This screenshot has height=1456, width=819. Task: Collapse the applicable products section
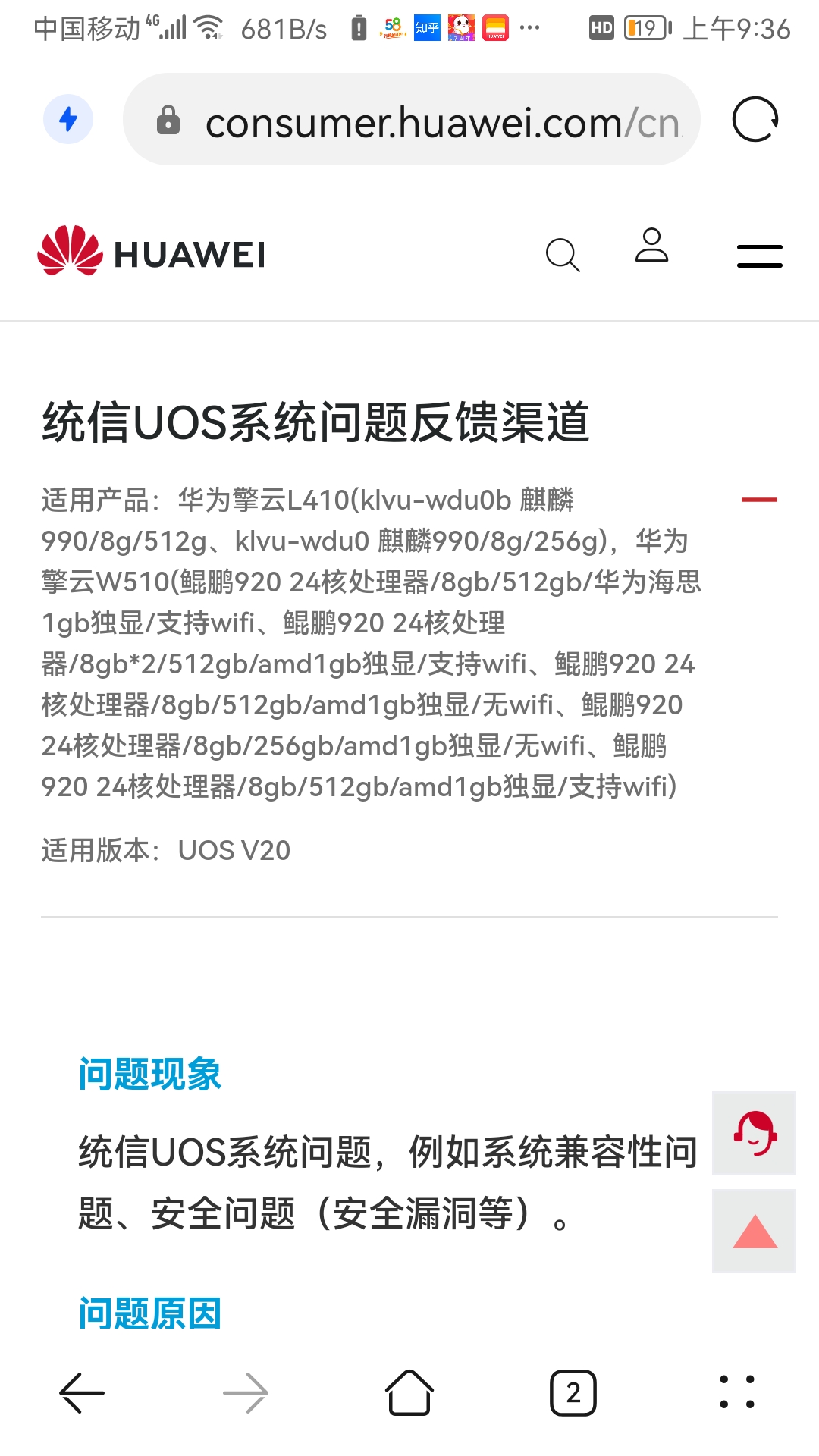[758, 500]
